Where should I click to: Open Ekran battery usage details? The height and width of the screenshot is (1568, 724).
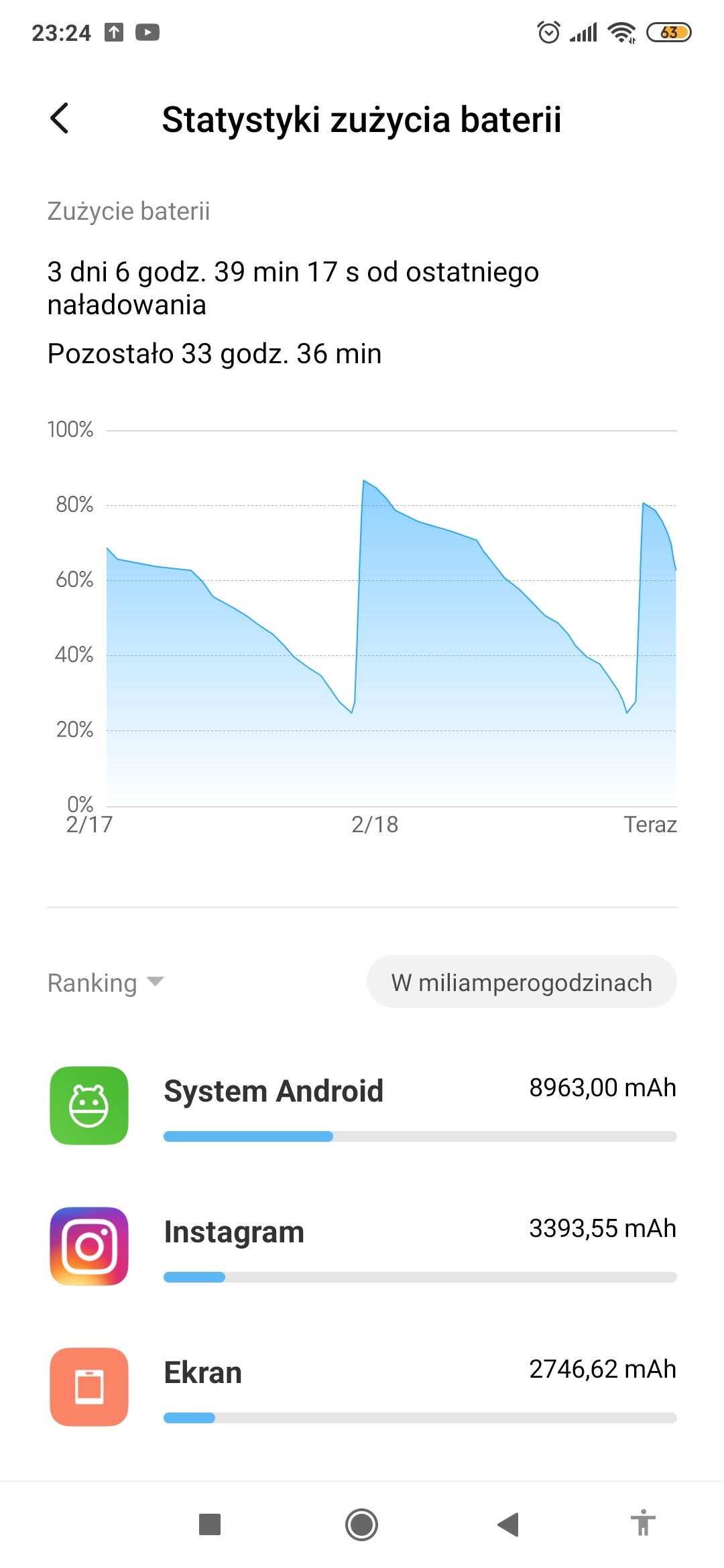[362, 1387]
